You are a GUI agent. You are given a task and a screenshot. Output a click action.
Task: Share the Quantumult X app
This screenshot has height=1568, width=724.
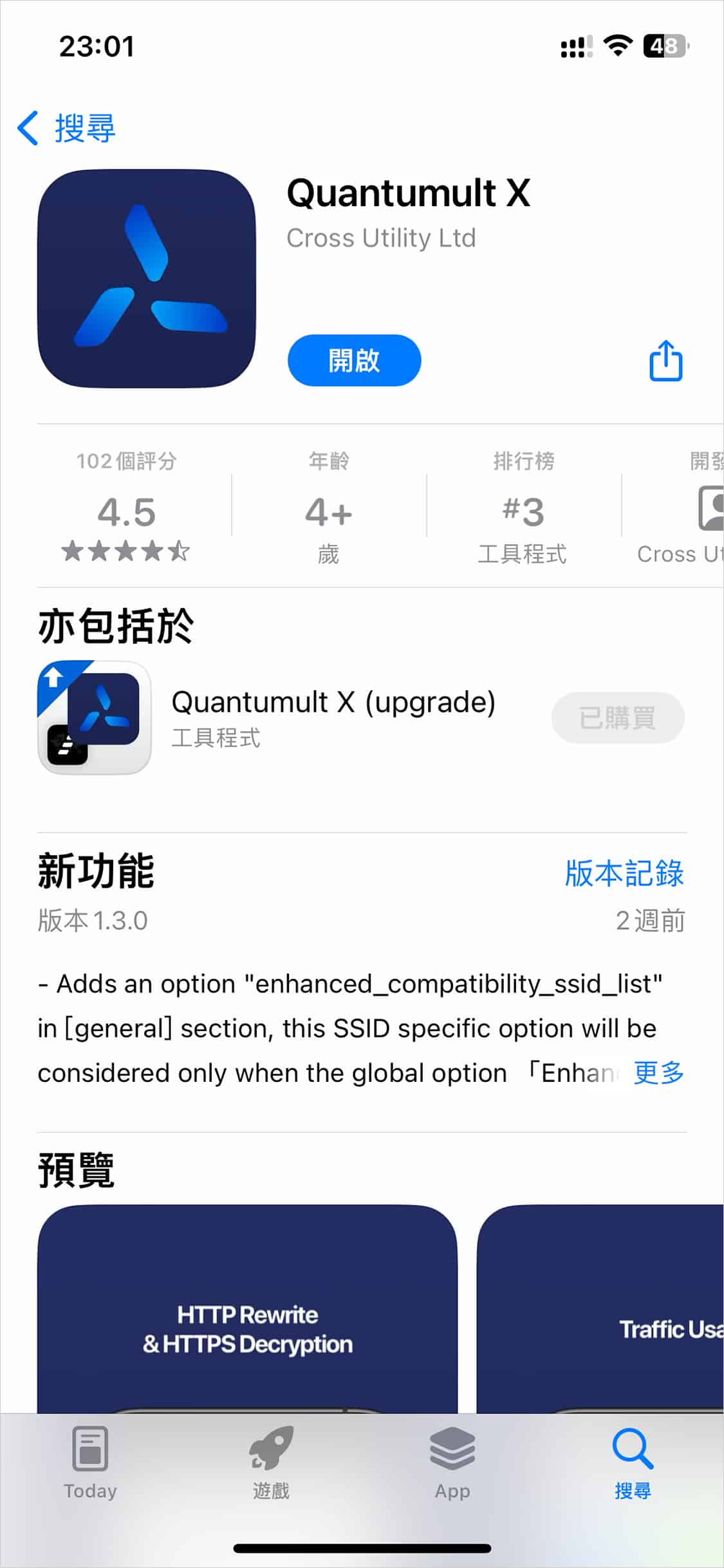click(665, 361)
